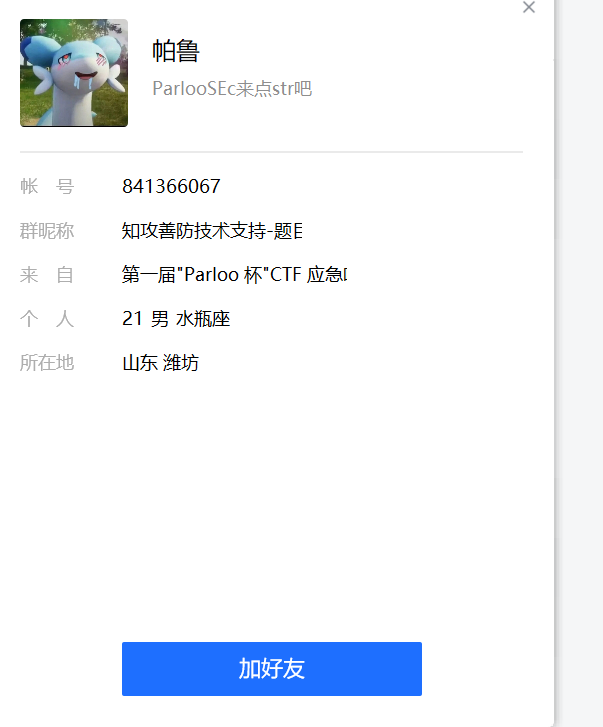Tap the blue 加好友 button
The image size is (603, 727).
pos(272,669)
